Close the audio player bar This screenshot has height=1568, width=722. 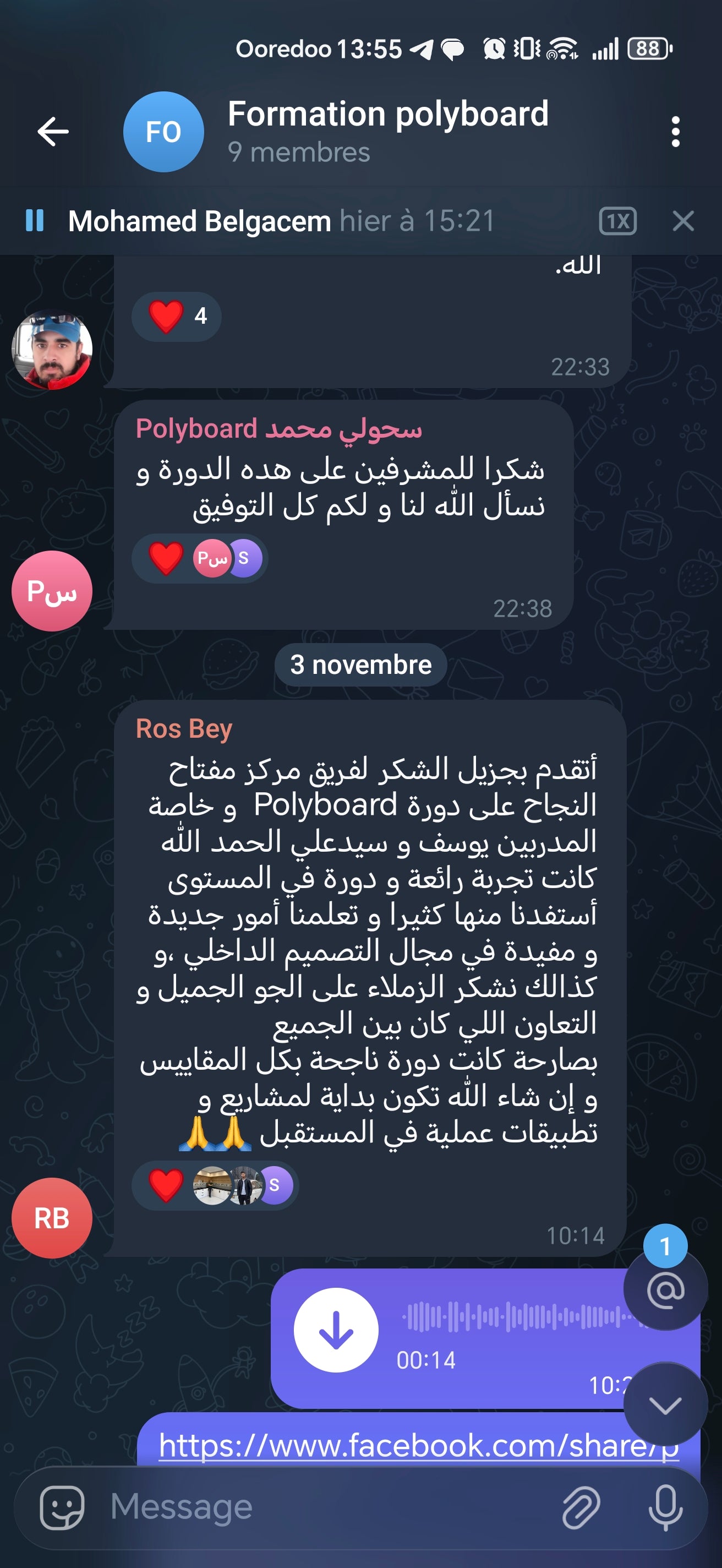click(683, 221)
